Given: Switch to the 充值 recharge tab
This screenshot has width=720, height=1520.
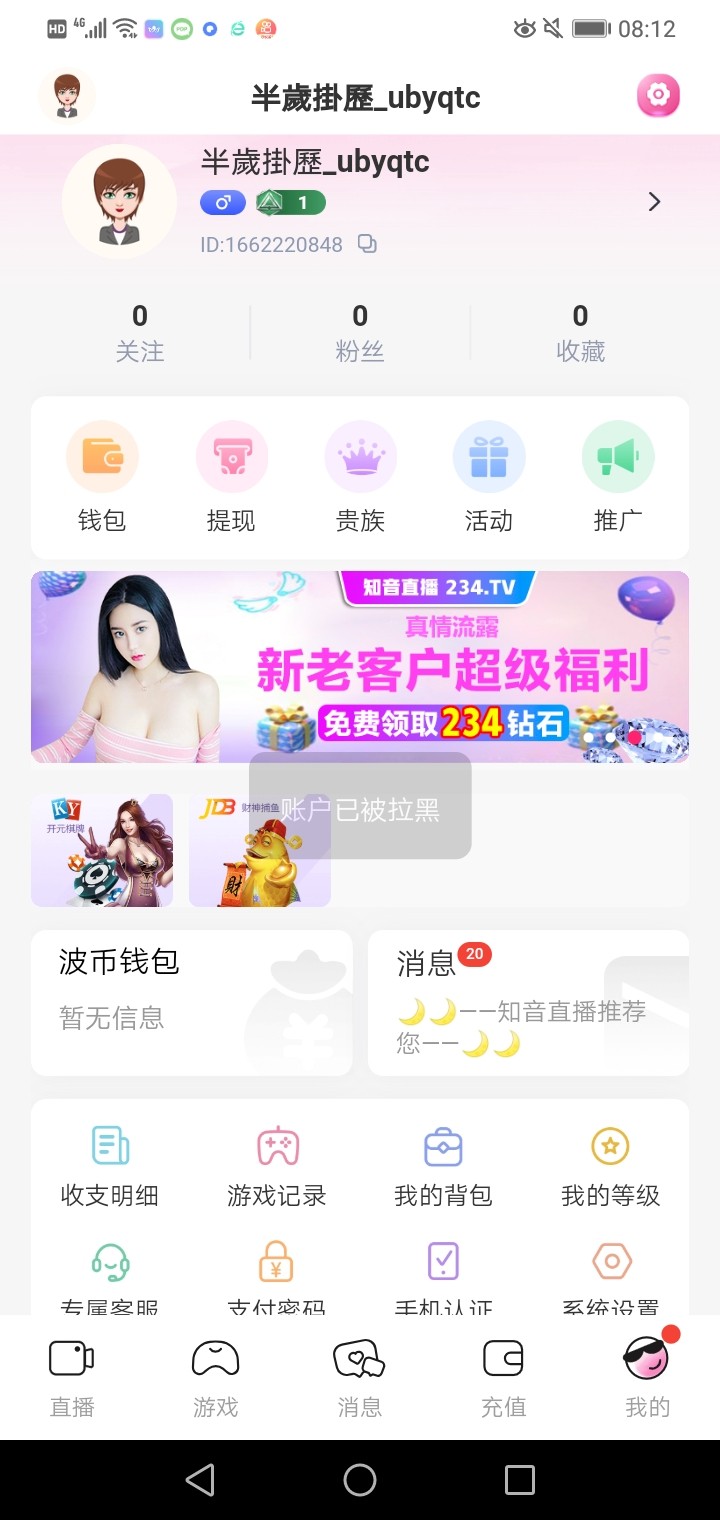Looking at the screenshot, I should [503, 1378].
